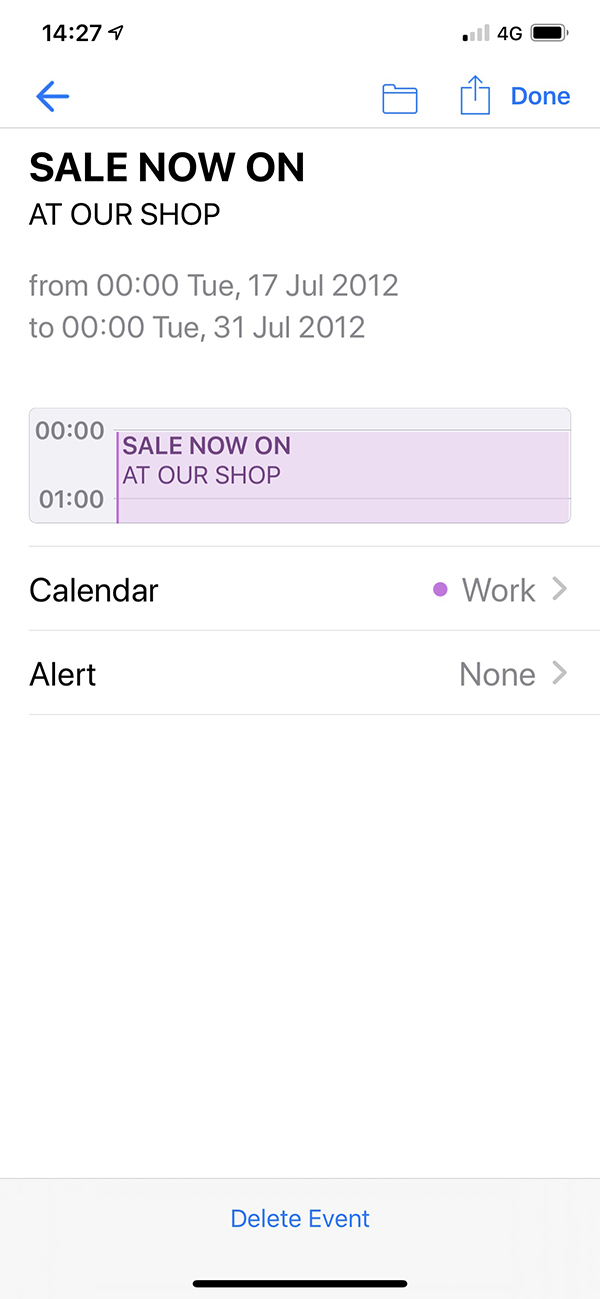Image resolution: width=600 pixels, height=1299 pixels.
Task: Tap Done to finish
Action: click(540, 96)
